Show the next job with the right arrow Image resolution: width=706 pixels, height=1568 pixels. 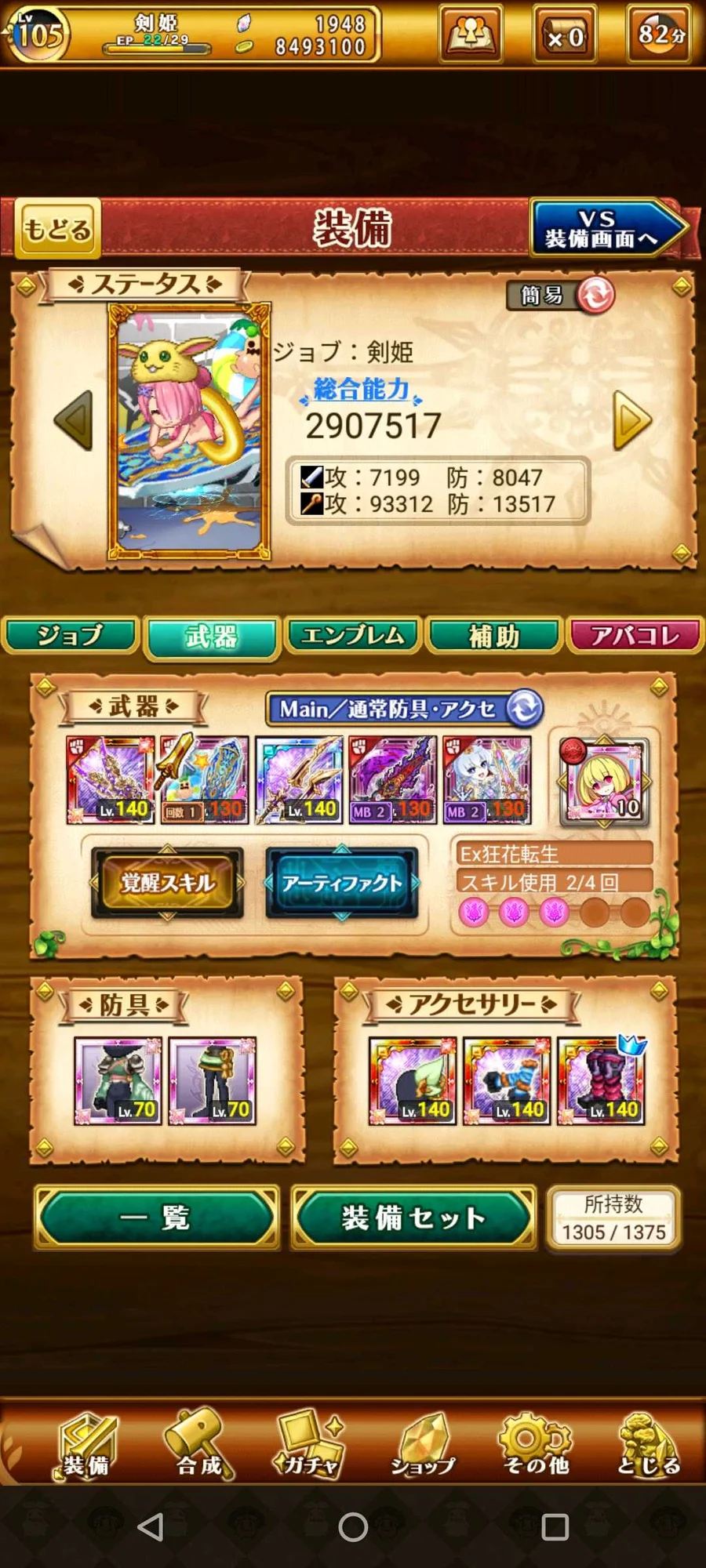pos(632,421)
